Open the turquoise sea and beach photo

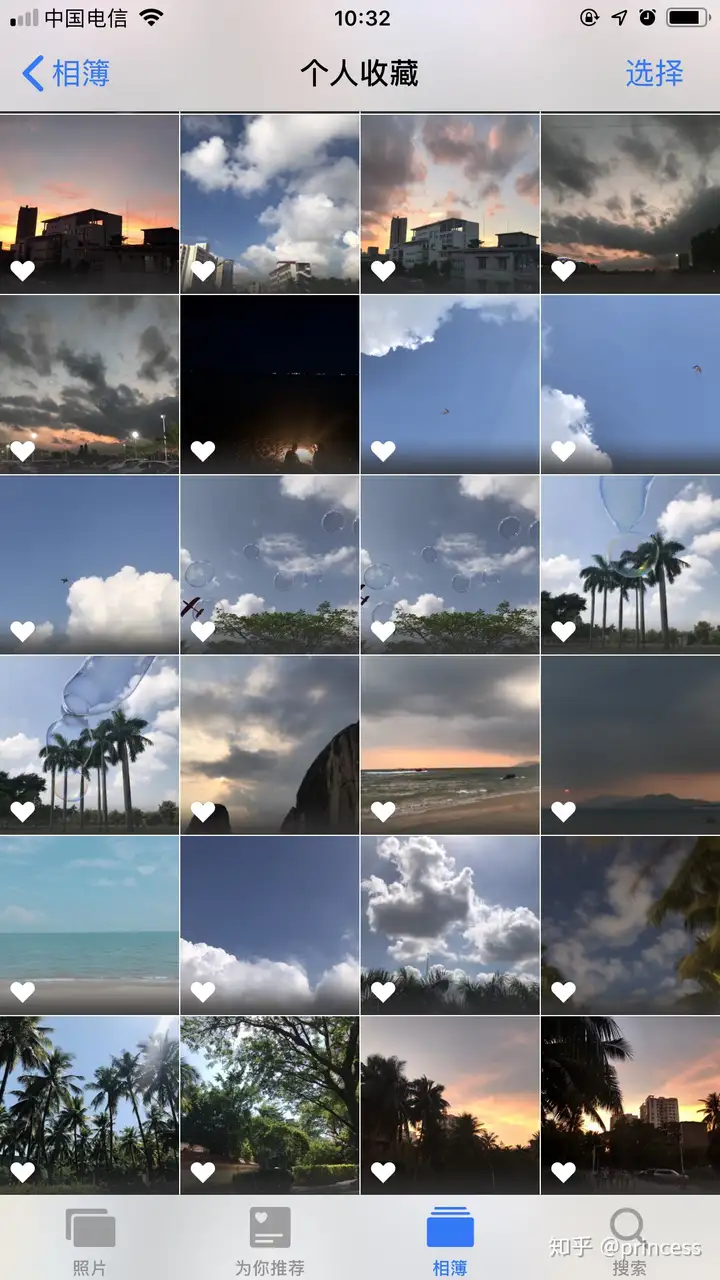89,925
